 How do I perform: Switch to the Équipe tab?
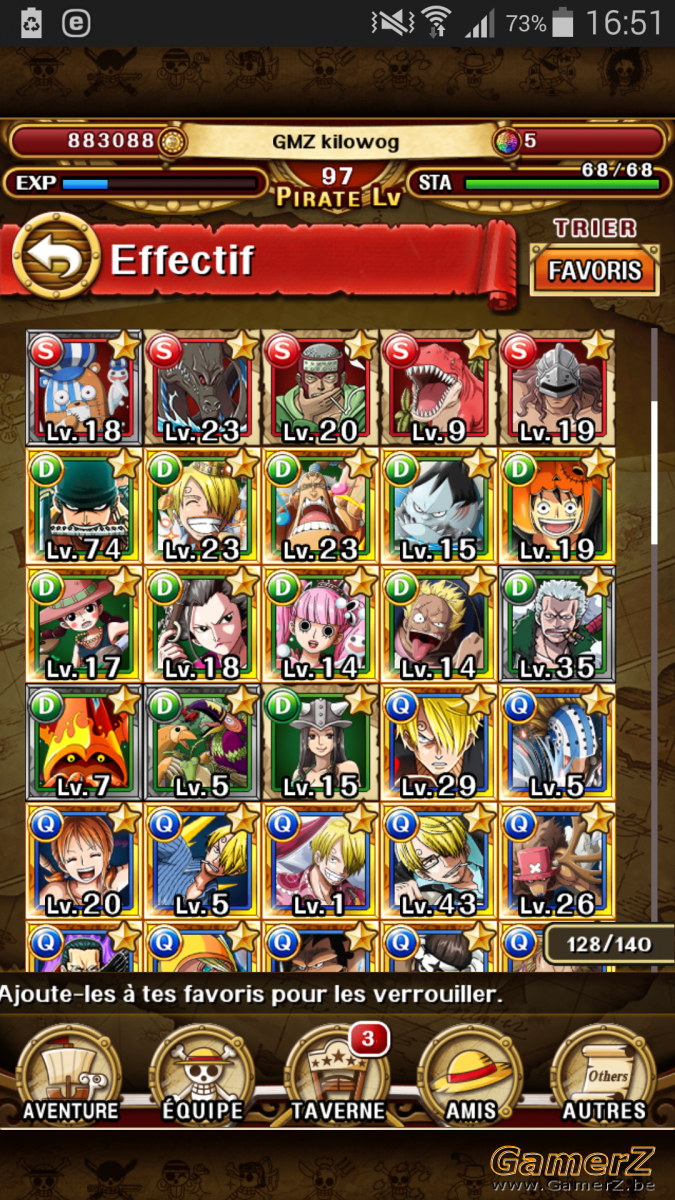click(x=203, y=1073)
